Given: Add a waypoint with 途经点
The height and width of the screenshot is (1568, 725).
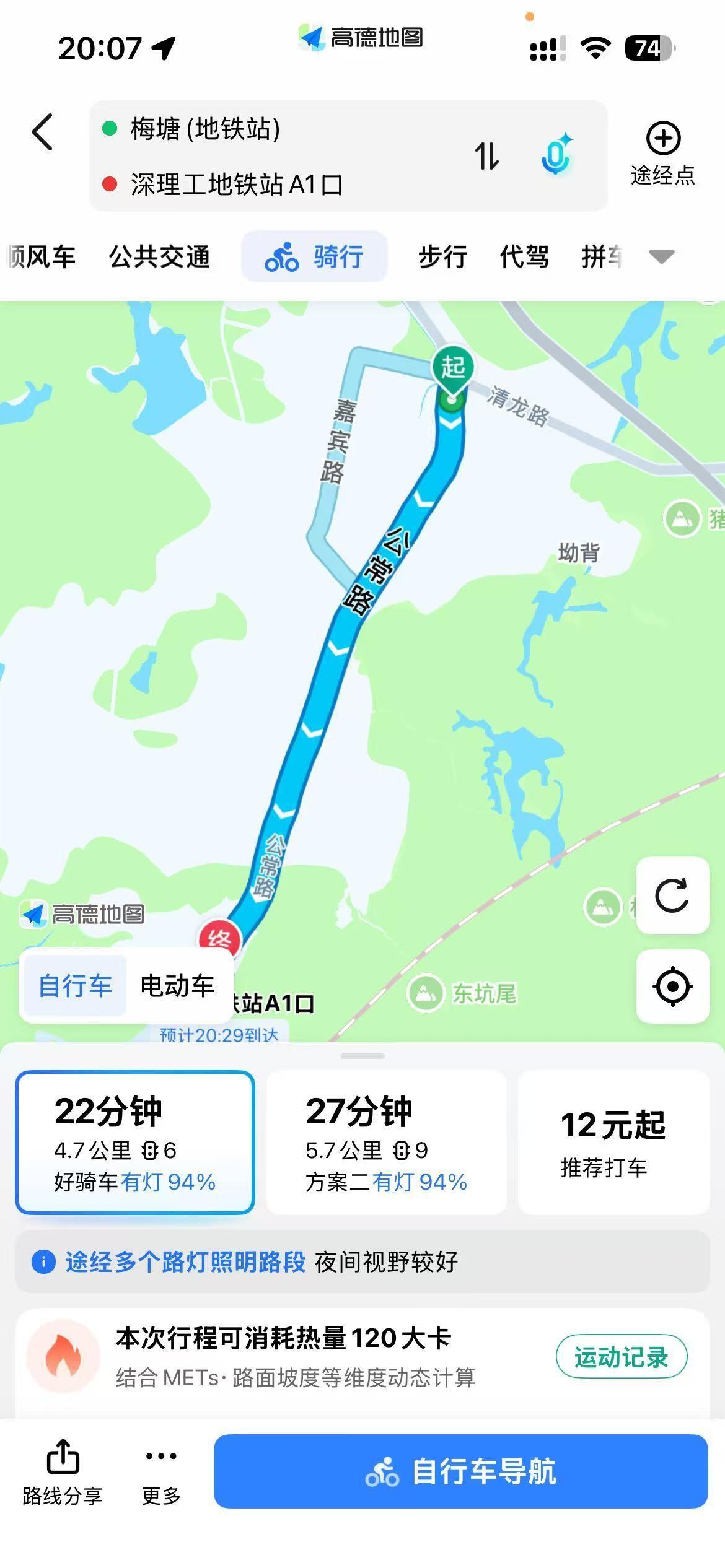Looking at the screenshot, I should click(663, 154).
